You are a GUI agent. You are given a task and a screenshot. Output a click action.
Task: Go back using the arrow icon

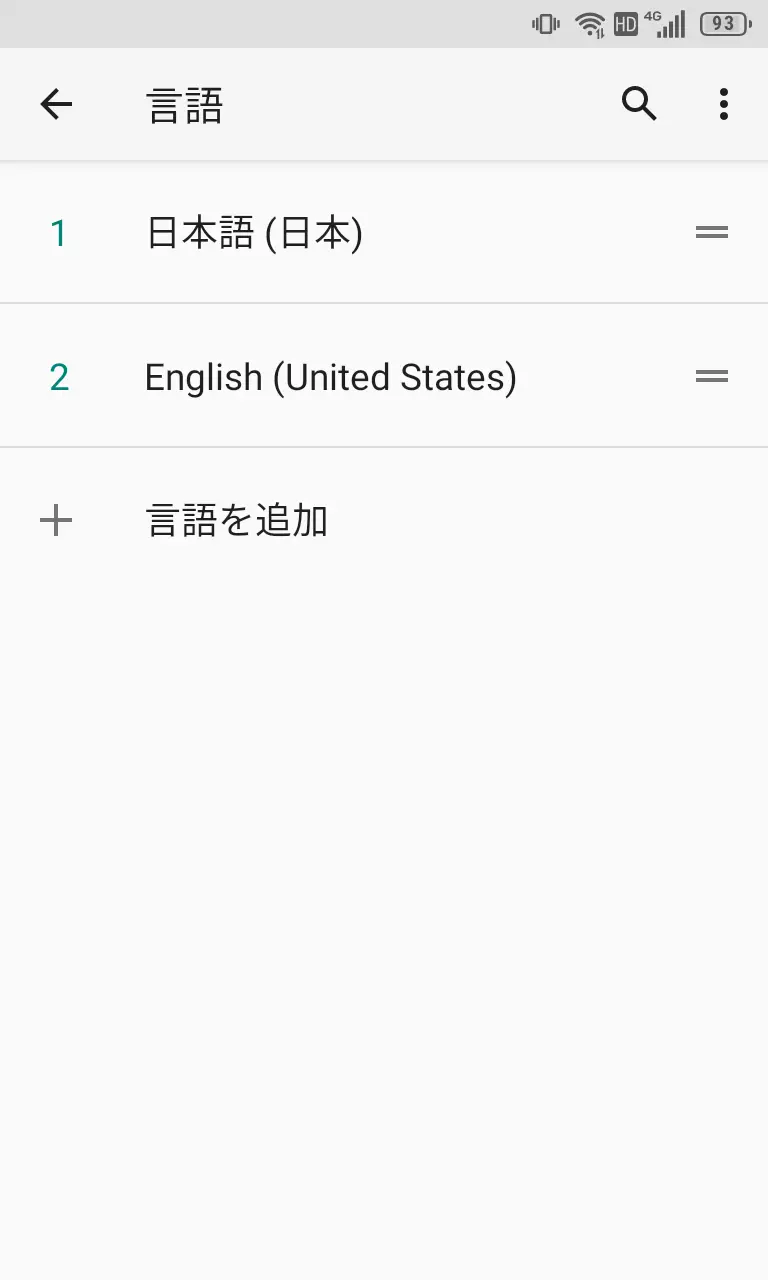click(x=56, y=104)
